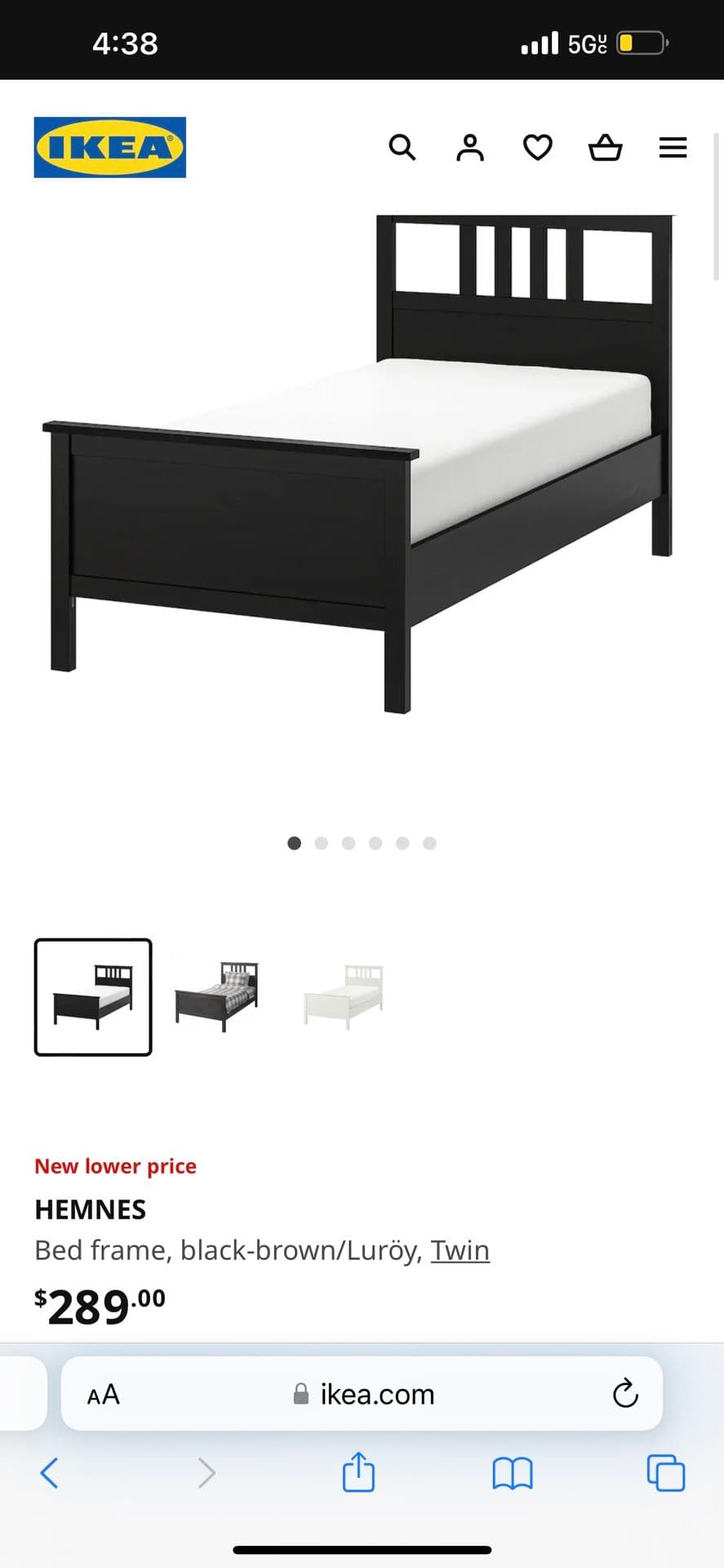Show open Safari tabs

coord(665,1473)
